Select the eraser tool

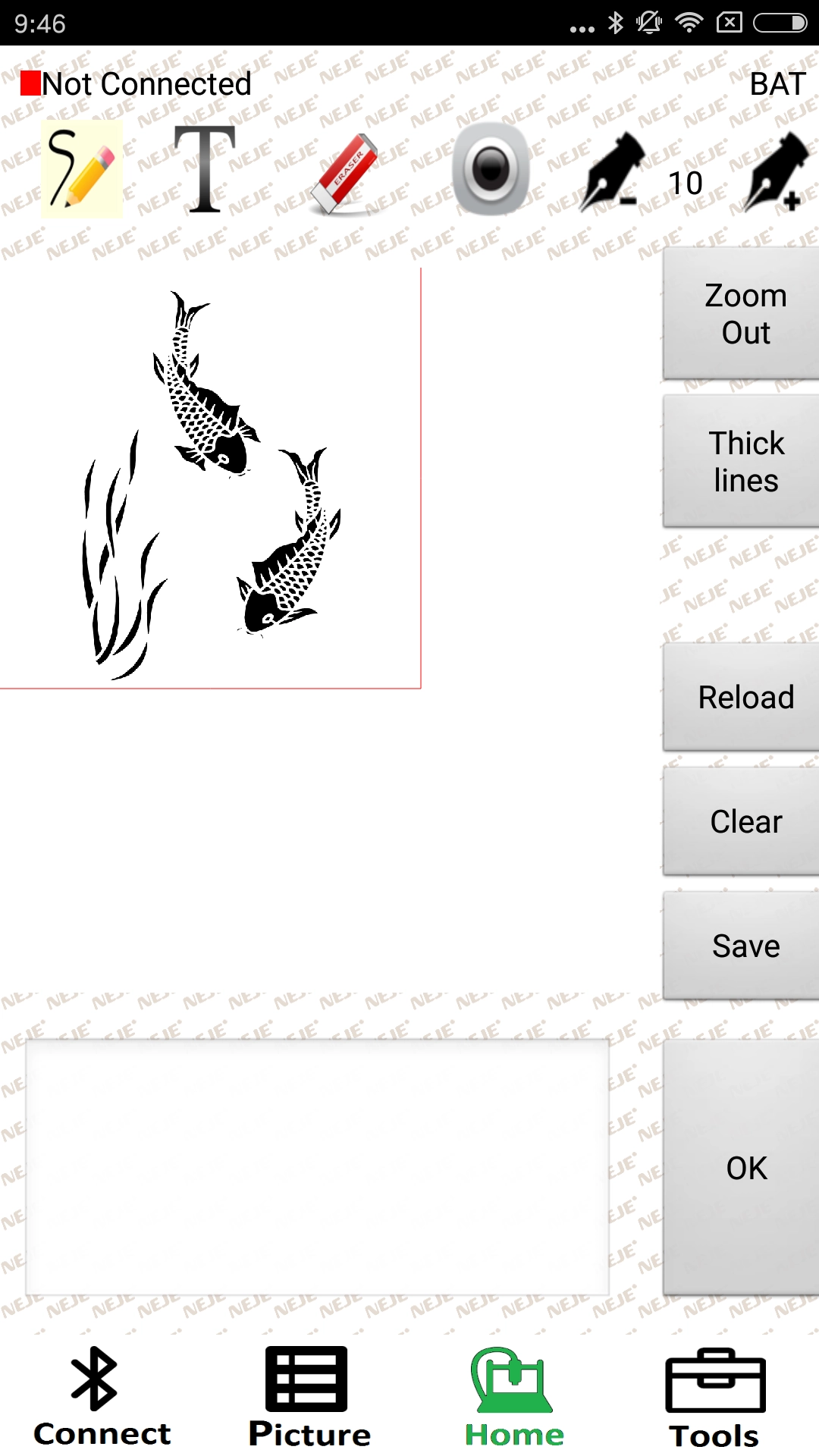[345, 173]
